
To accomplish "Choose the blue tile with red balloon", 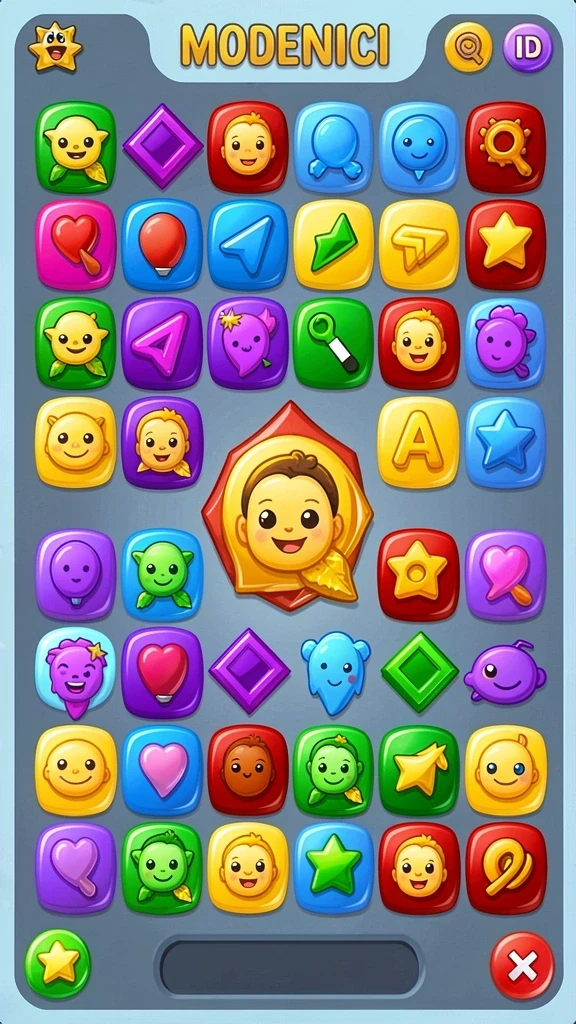I will tap(162, 245).
